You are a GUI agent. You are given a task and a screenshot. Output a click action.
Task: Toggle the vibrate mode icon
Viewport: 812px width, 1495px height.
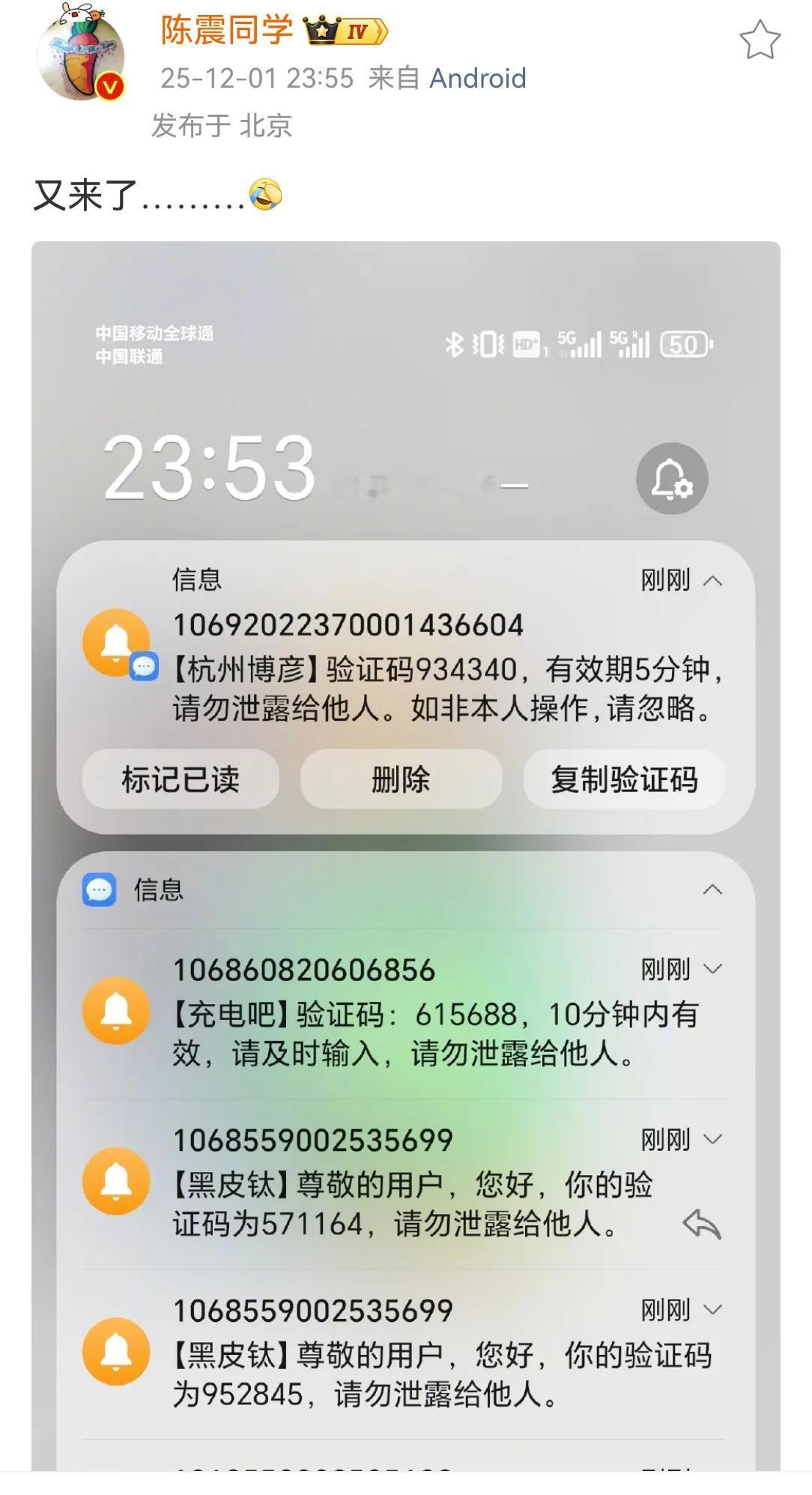click(x=487, y=344)
